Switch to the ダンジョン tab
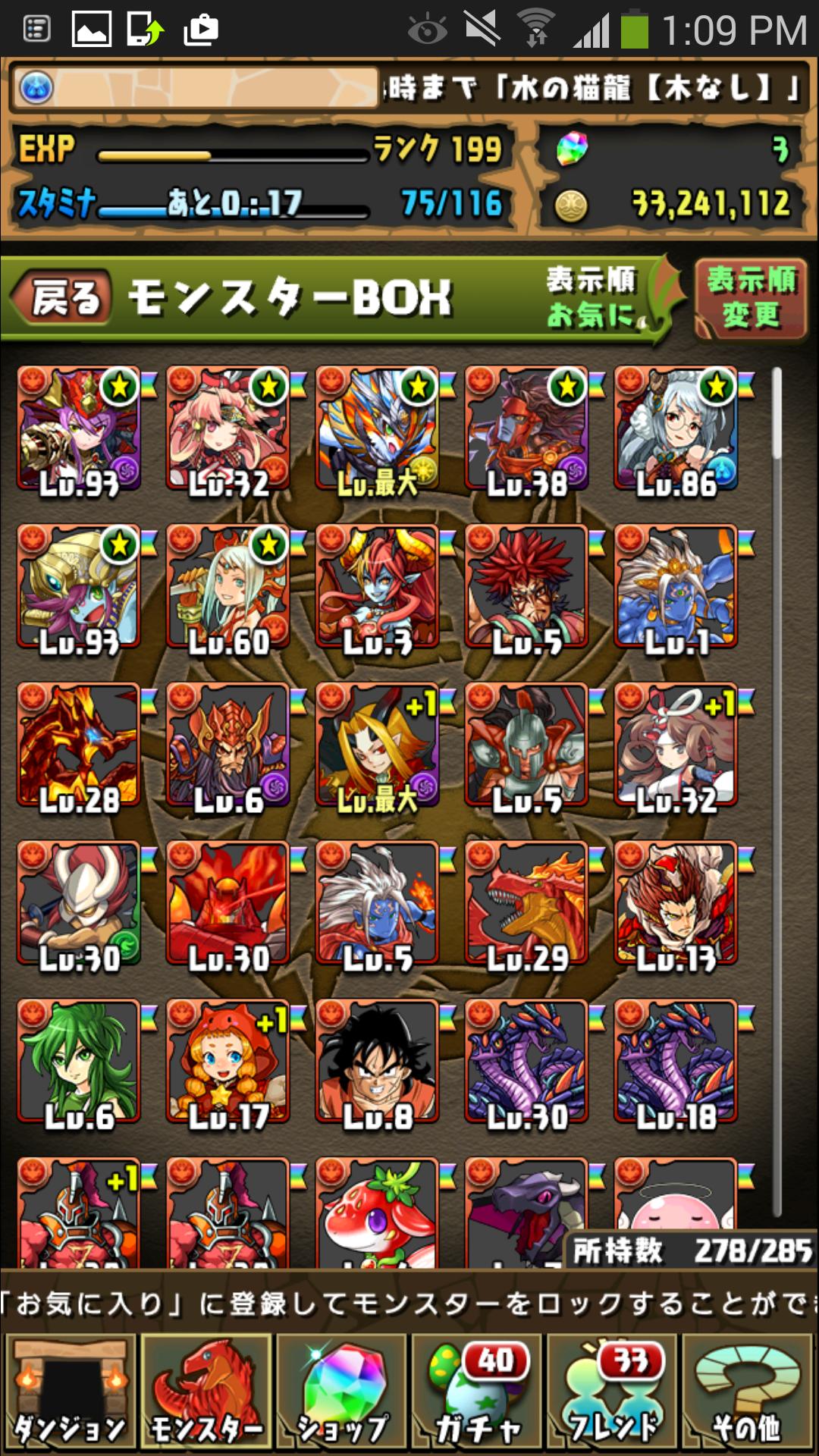819x1456 pixels. click(x=70, y=1393)
